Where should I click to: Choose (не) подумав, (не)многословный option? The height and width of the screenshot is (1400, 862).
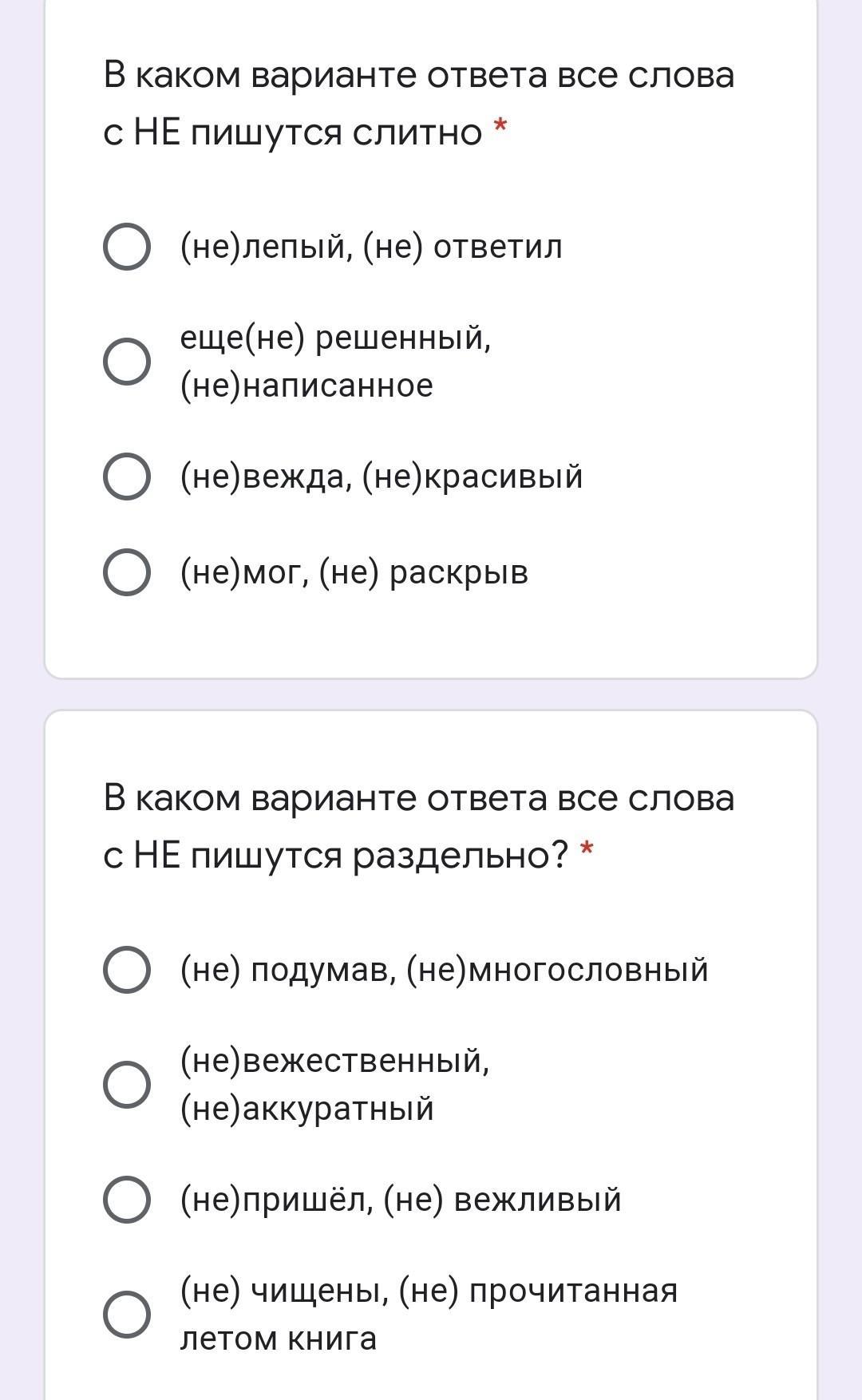pyautogui.click(x=127, y=970)
